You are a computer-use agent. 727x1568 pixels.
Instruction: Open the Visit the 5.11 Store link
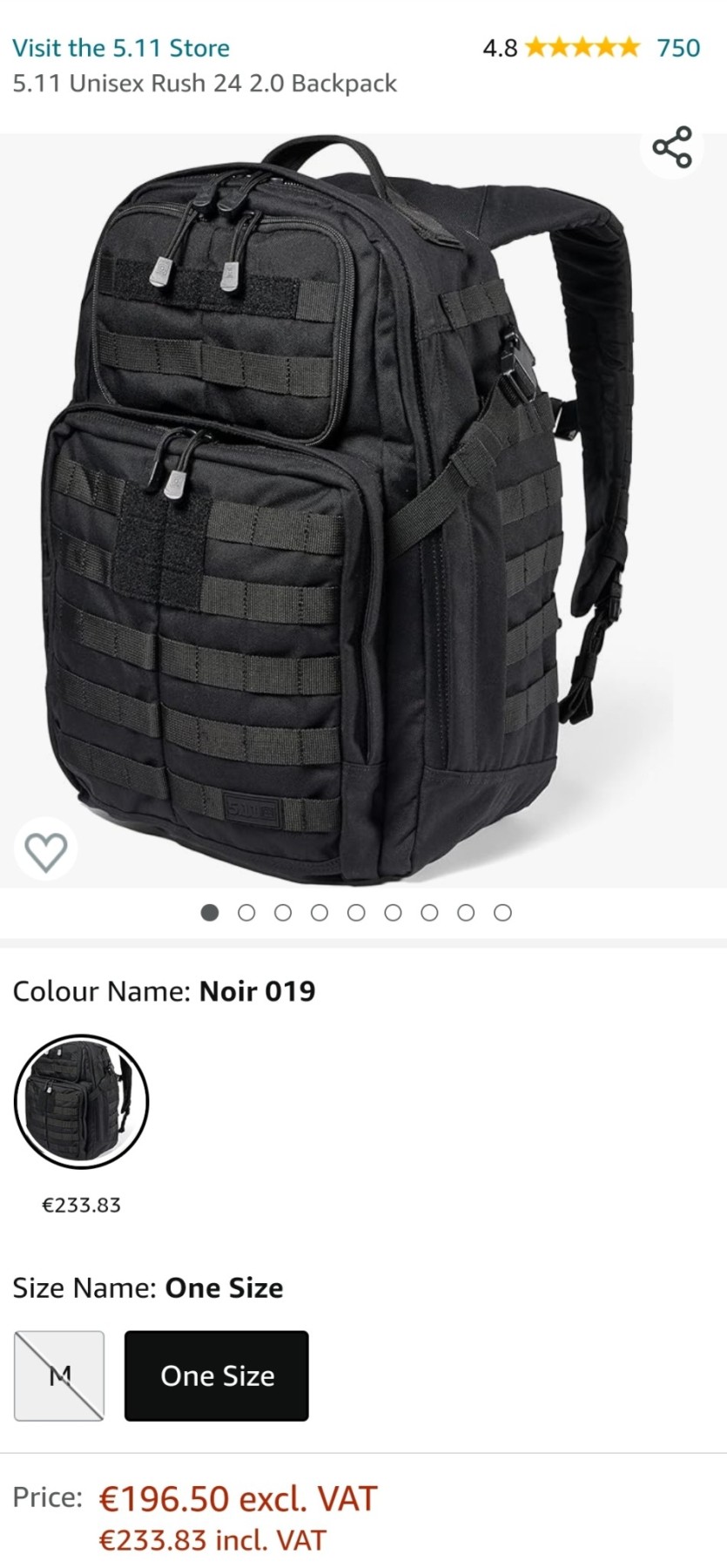click(121, 48)
